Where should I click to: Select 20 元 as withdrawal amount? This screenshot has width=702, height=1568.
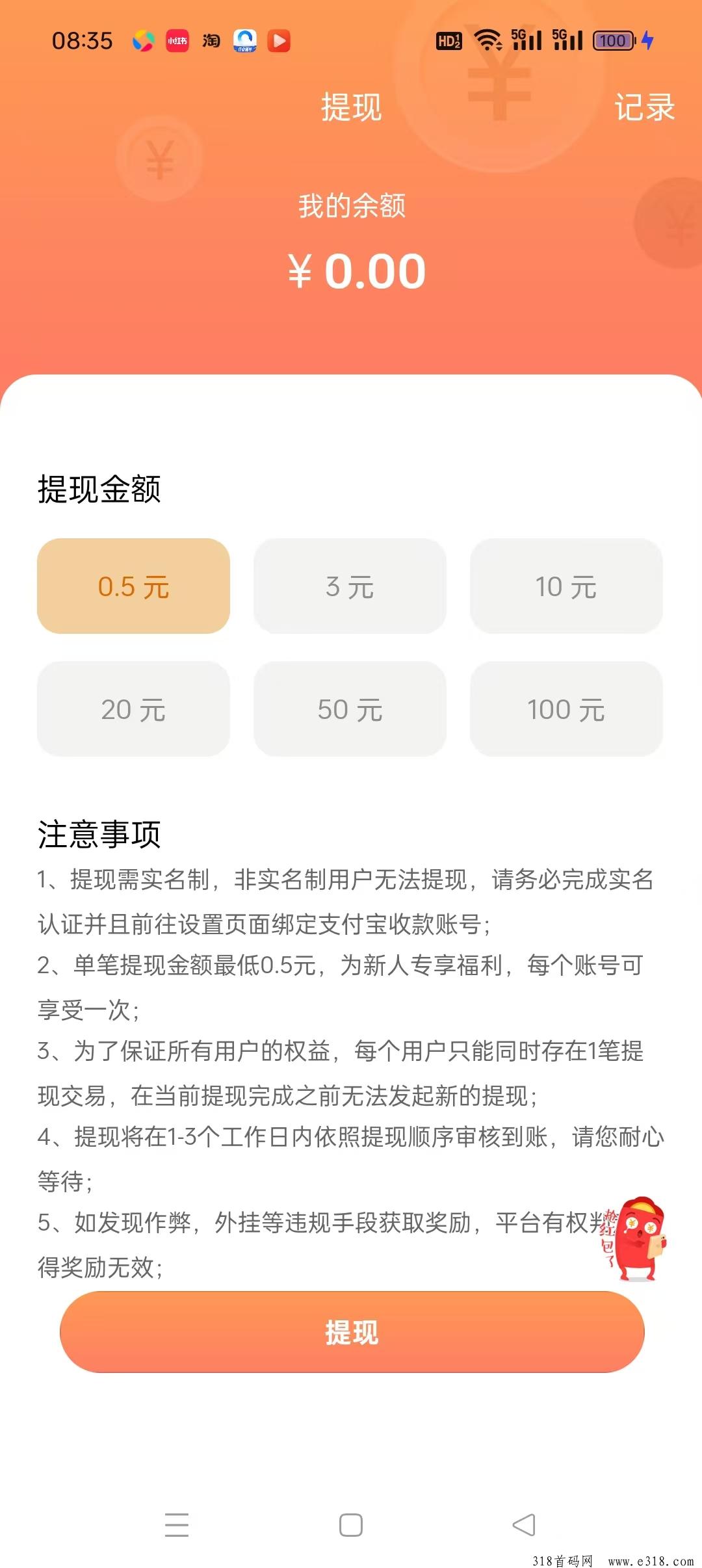click(x=133, y=709)
